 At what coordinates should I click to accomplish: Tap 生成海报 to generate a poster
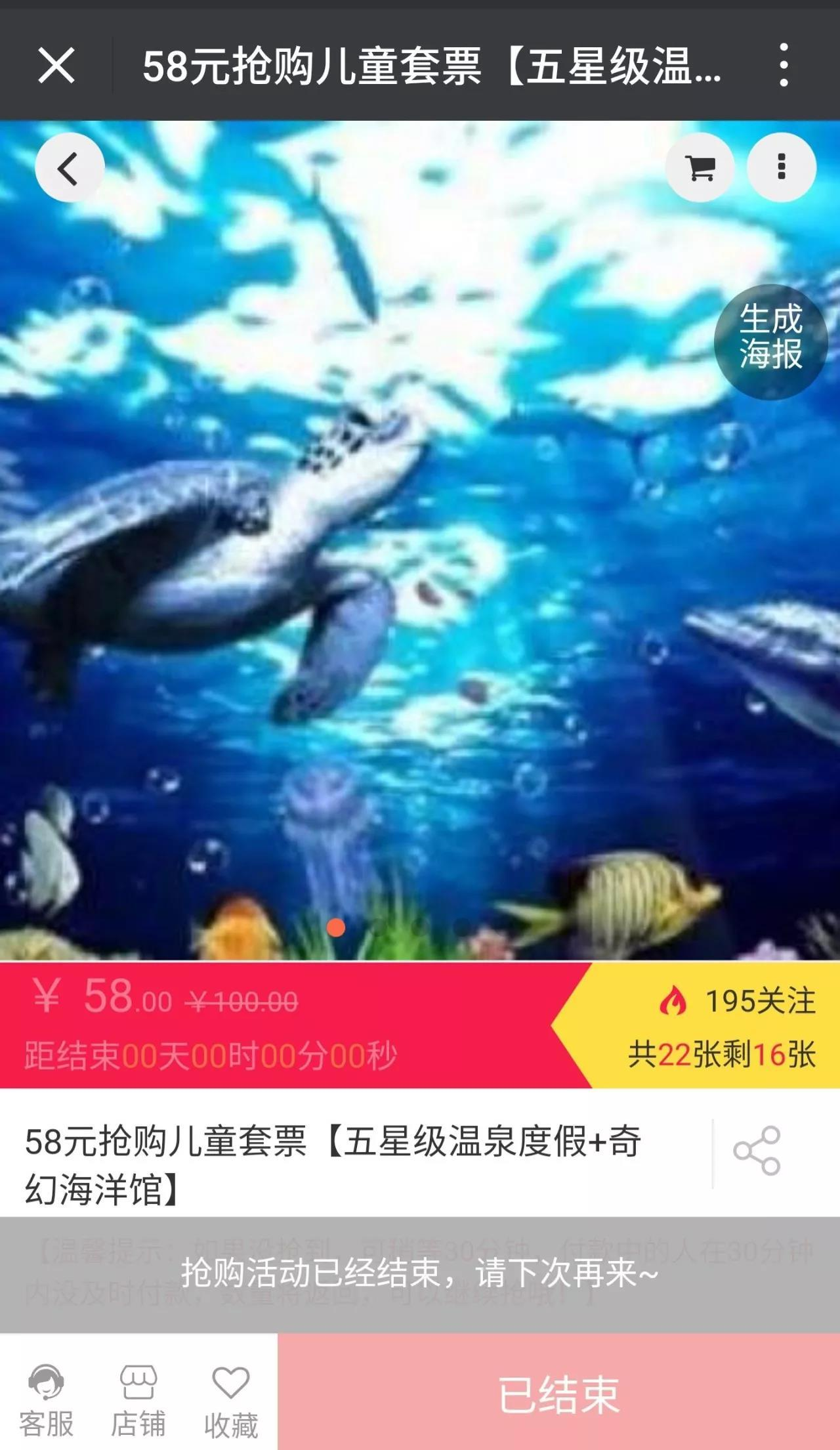[x=770, y=341]
